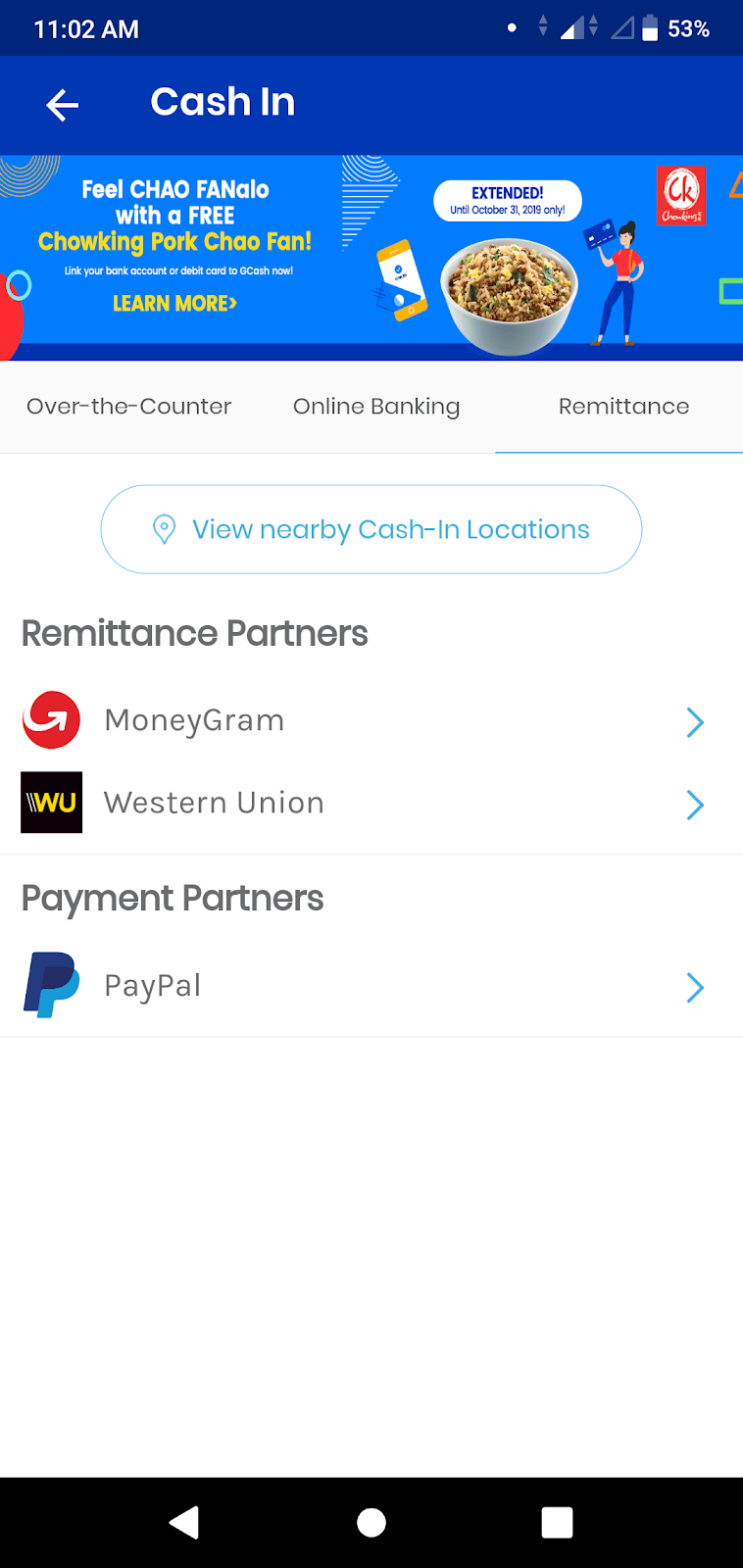743x1568 pixels.
Task: Expand the Western Union row chevron
Action: [x=695, y=805]
